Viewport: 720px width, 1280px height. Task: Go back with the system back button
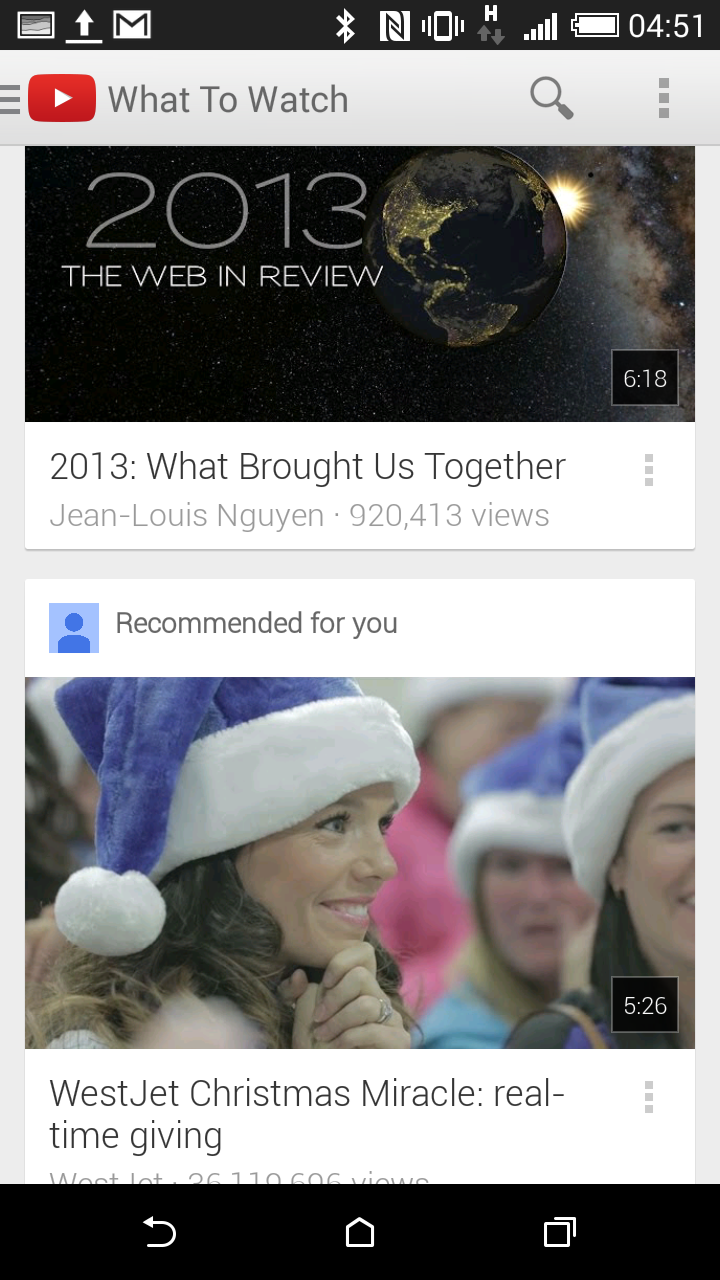click(160, 1233)
